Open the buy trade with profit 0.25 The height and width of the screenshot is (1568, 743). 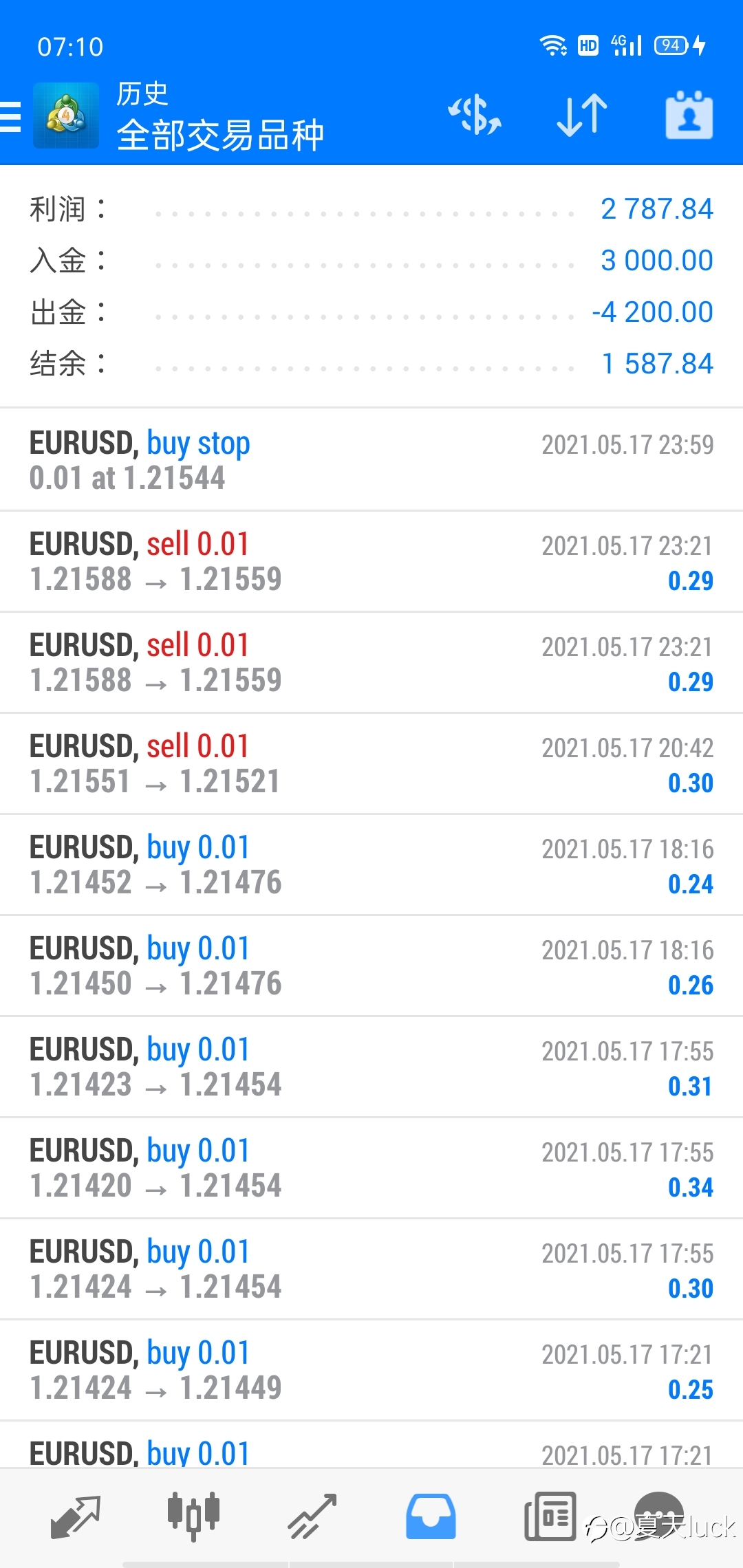pos(371,1370)
